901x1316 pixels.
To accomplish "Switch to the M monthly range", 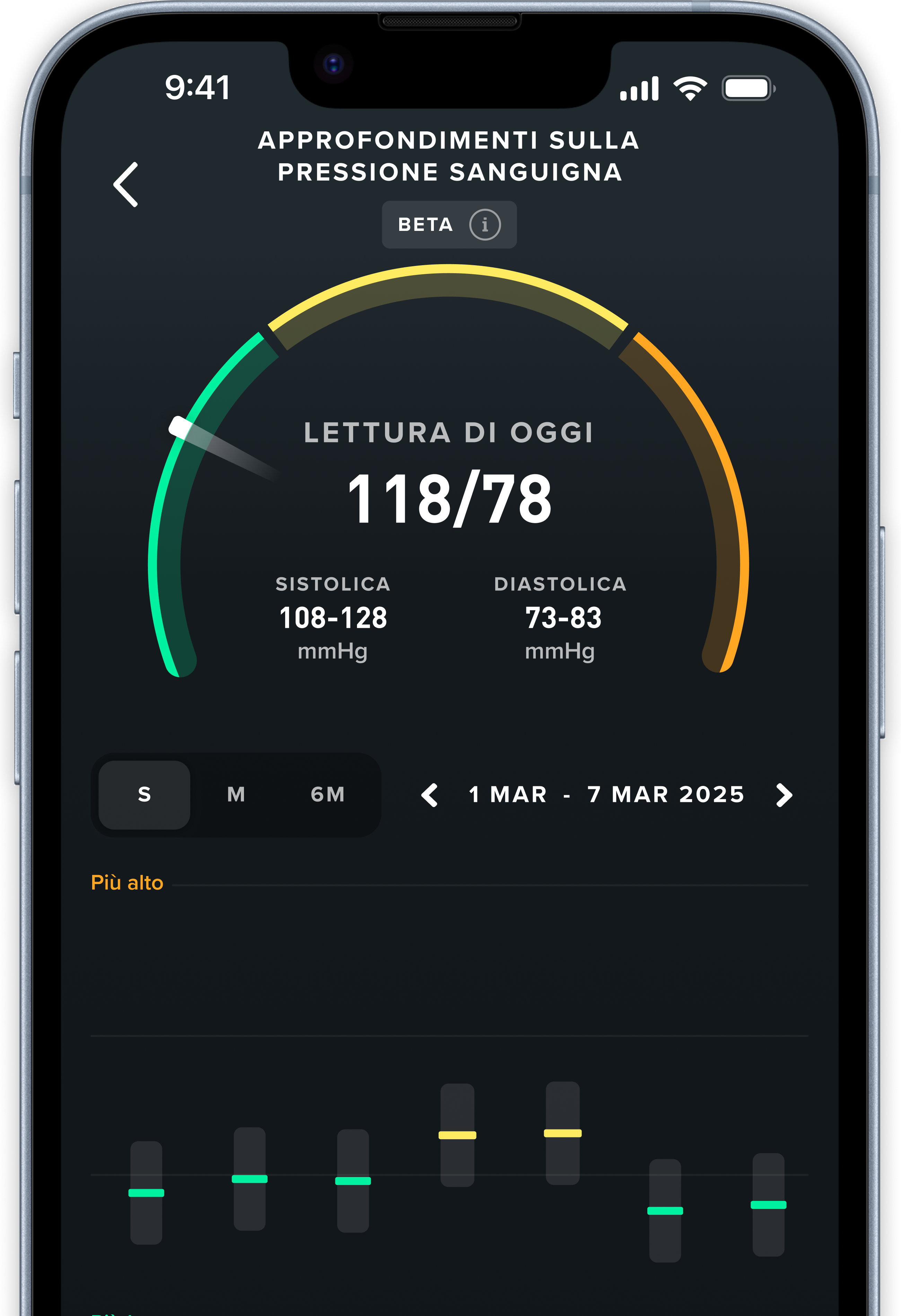I will [236, 795].
